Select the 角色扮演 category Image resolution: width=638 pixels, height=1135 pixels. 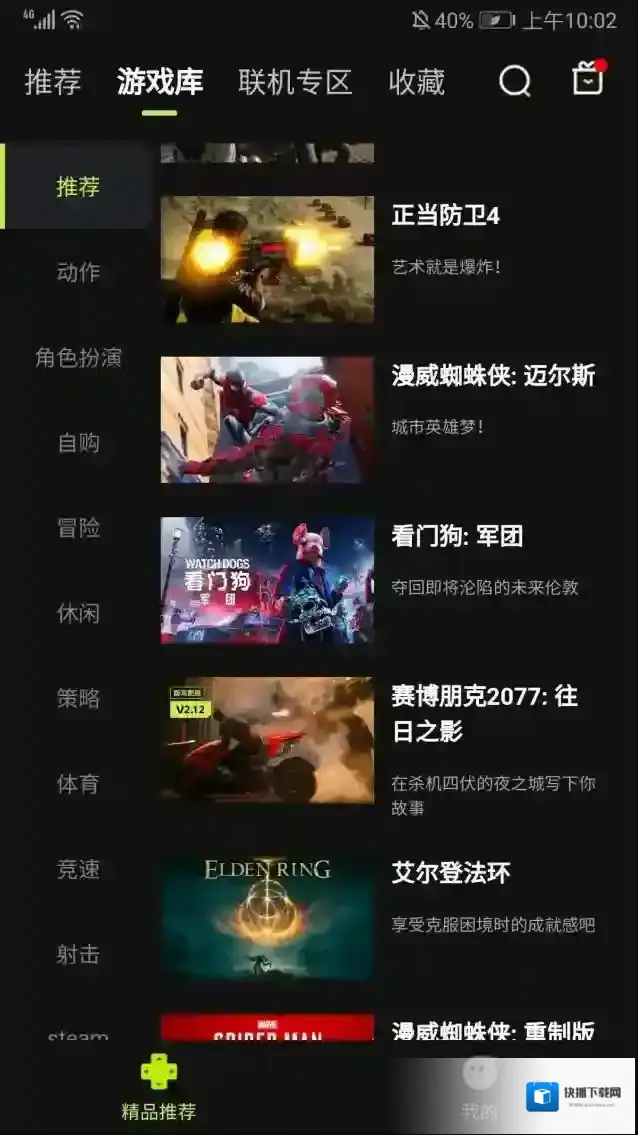tap(78, 358)
